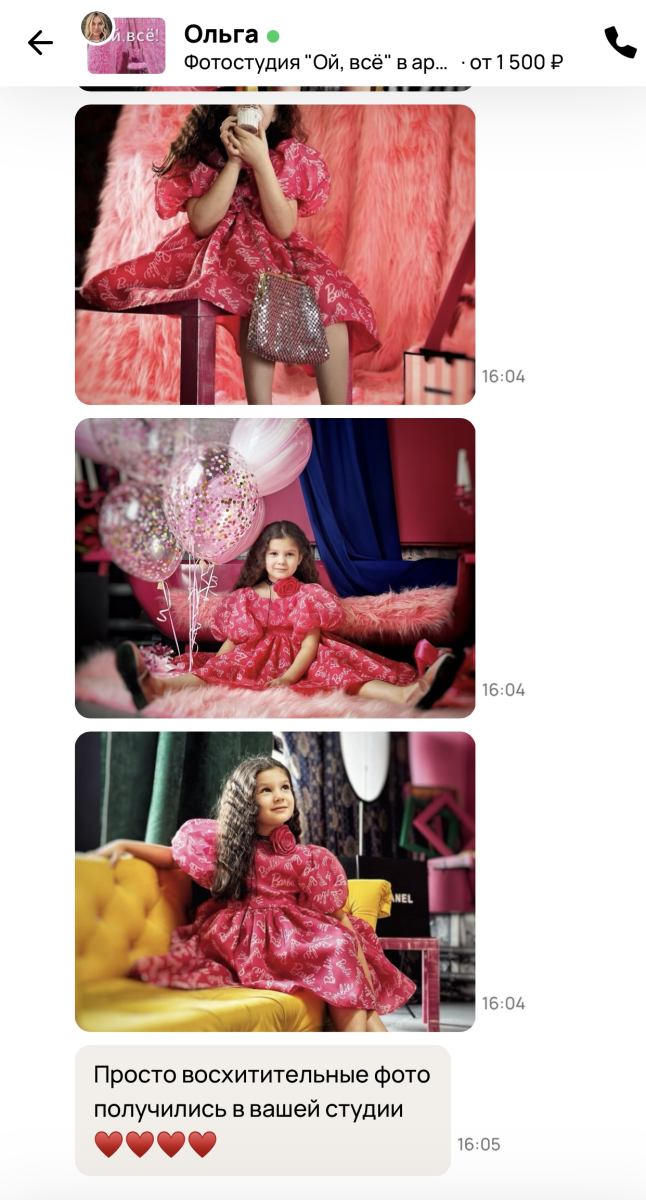Open the photo on the yellow sofa

pos(275,882)
